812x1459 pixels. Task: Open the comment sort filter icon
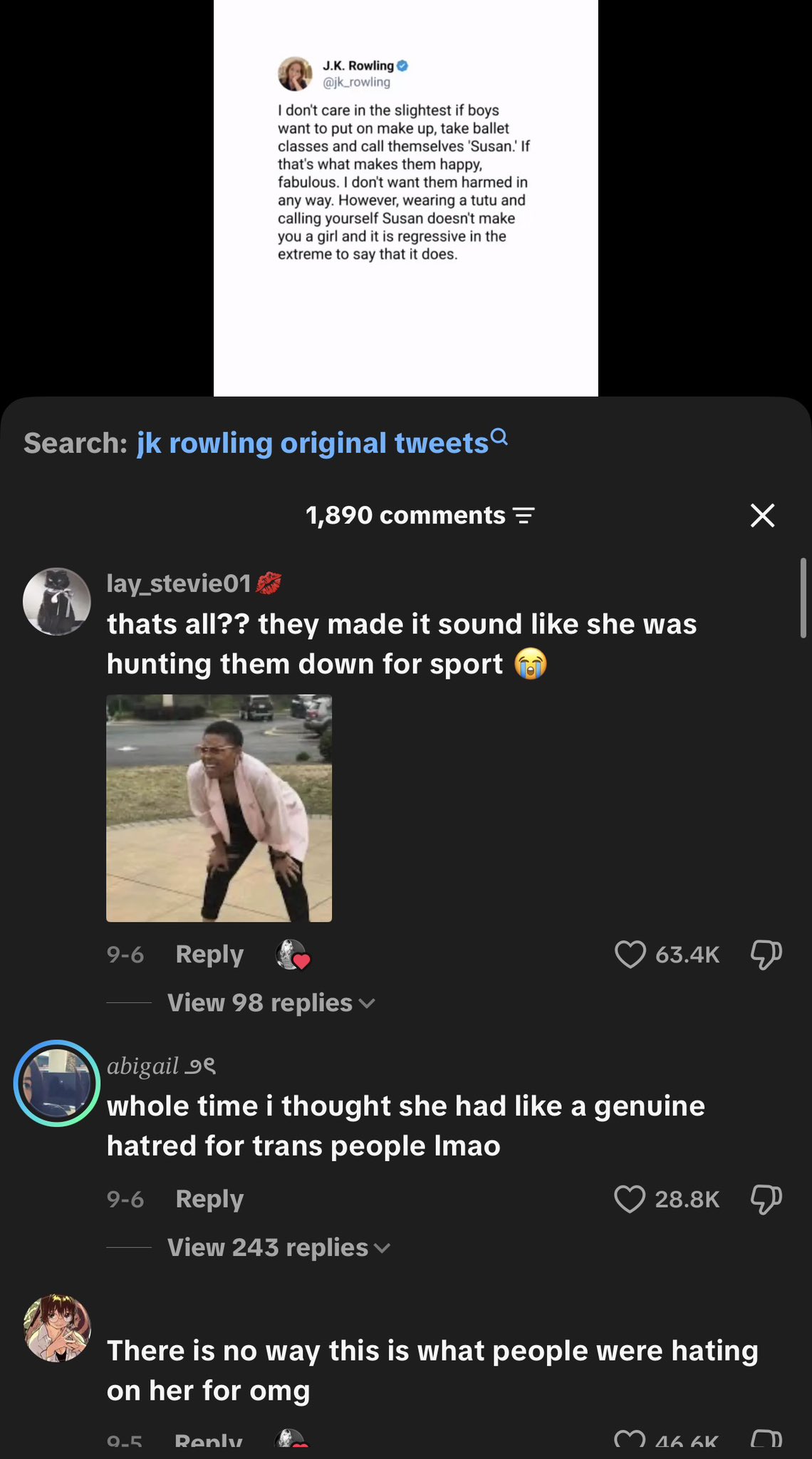click(x=524, y=516)
